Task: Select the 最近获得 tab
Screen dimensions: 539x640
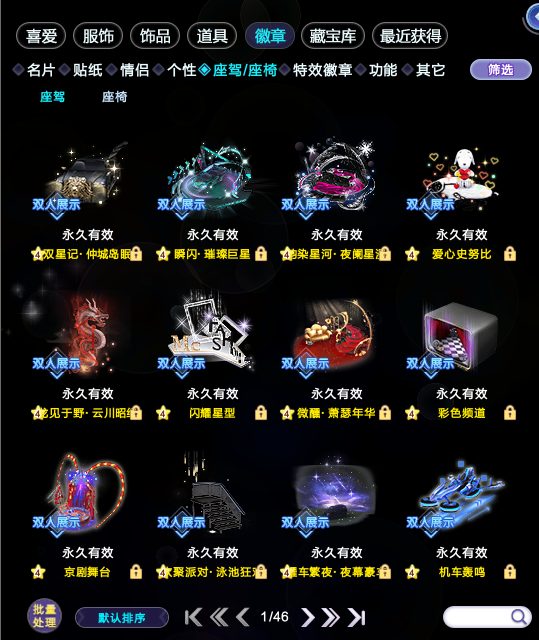Action: point(410,36)
